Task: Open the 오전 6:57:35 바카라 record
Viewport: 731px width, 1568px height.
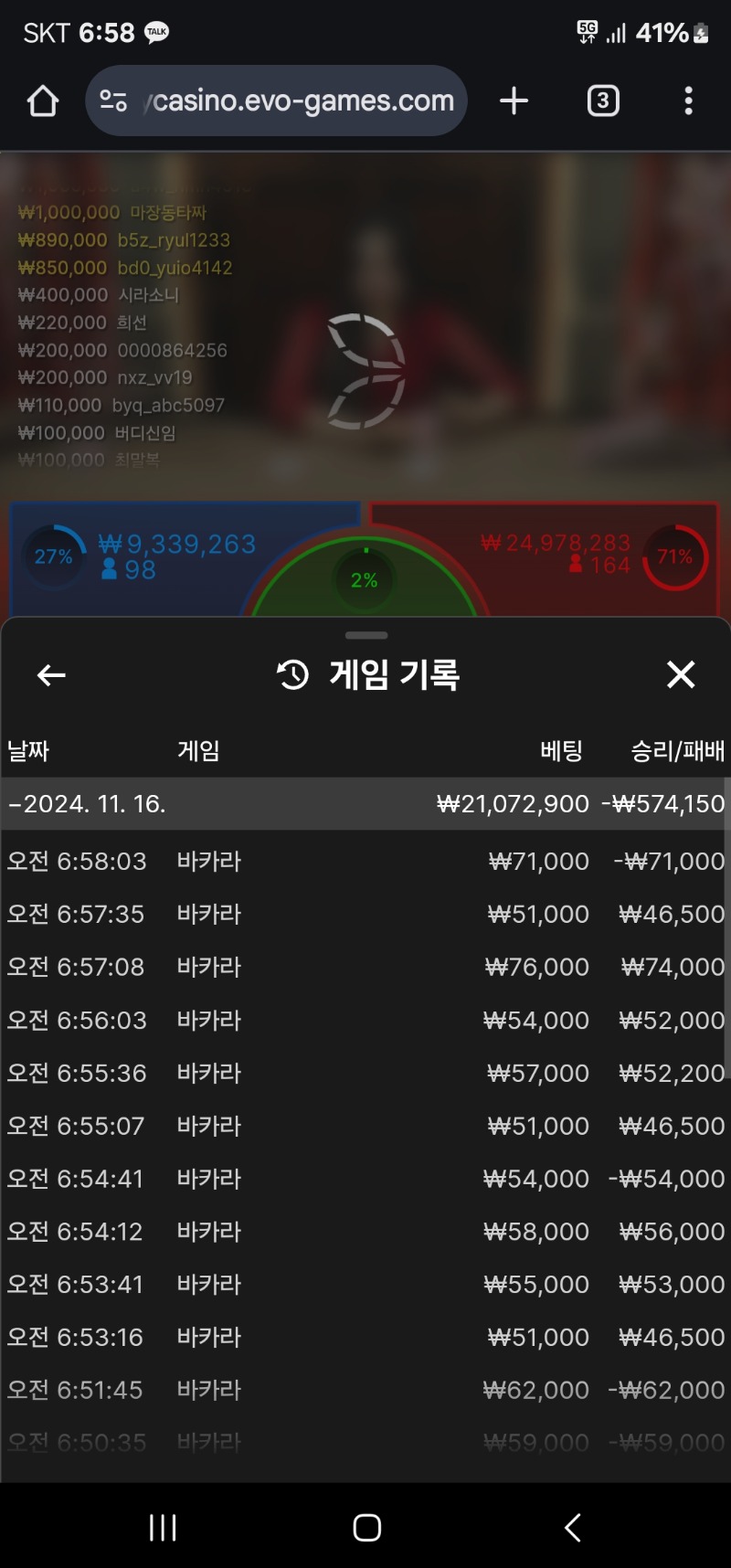Action: point(365,914)
